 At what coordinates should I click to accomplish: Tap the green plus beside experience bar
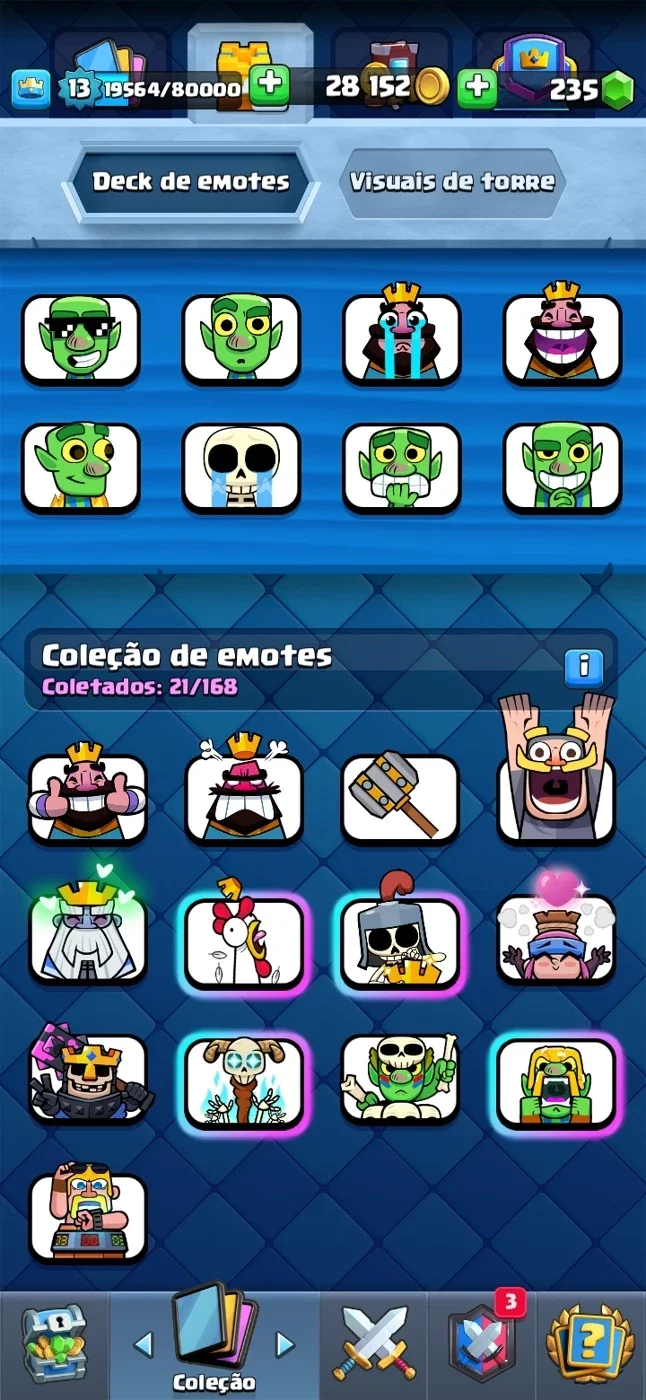[269, 88]
